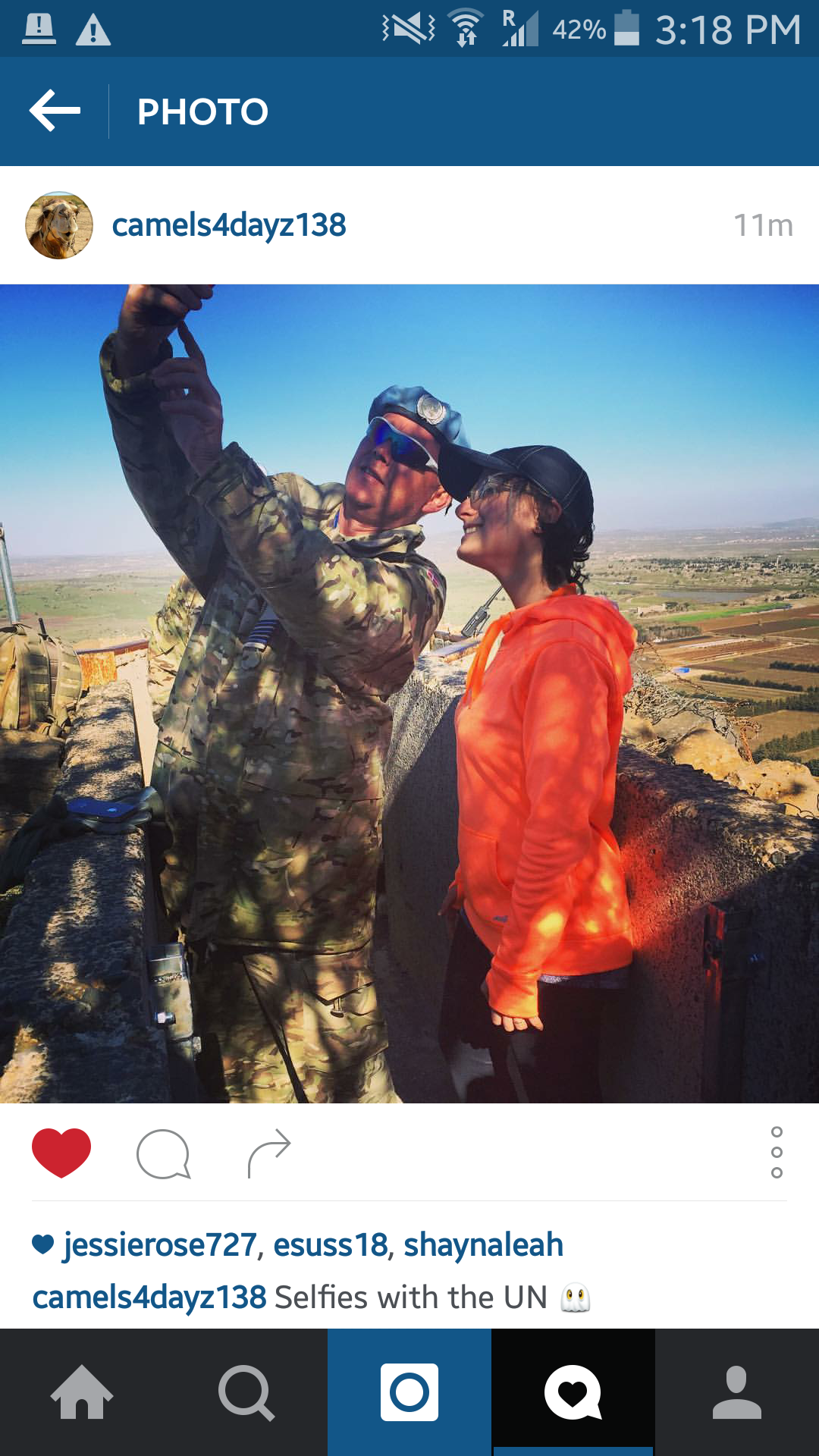Open jessierose727's profile from the likes
This screenshot has height=1456, width=819.
160,1245
